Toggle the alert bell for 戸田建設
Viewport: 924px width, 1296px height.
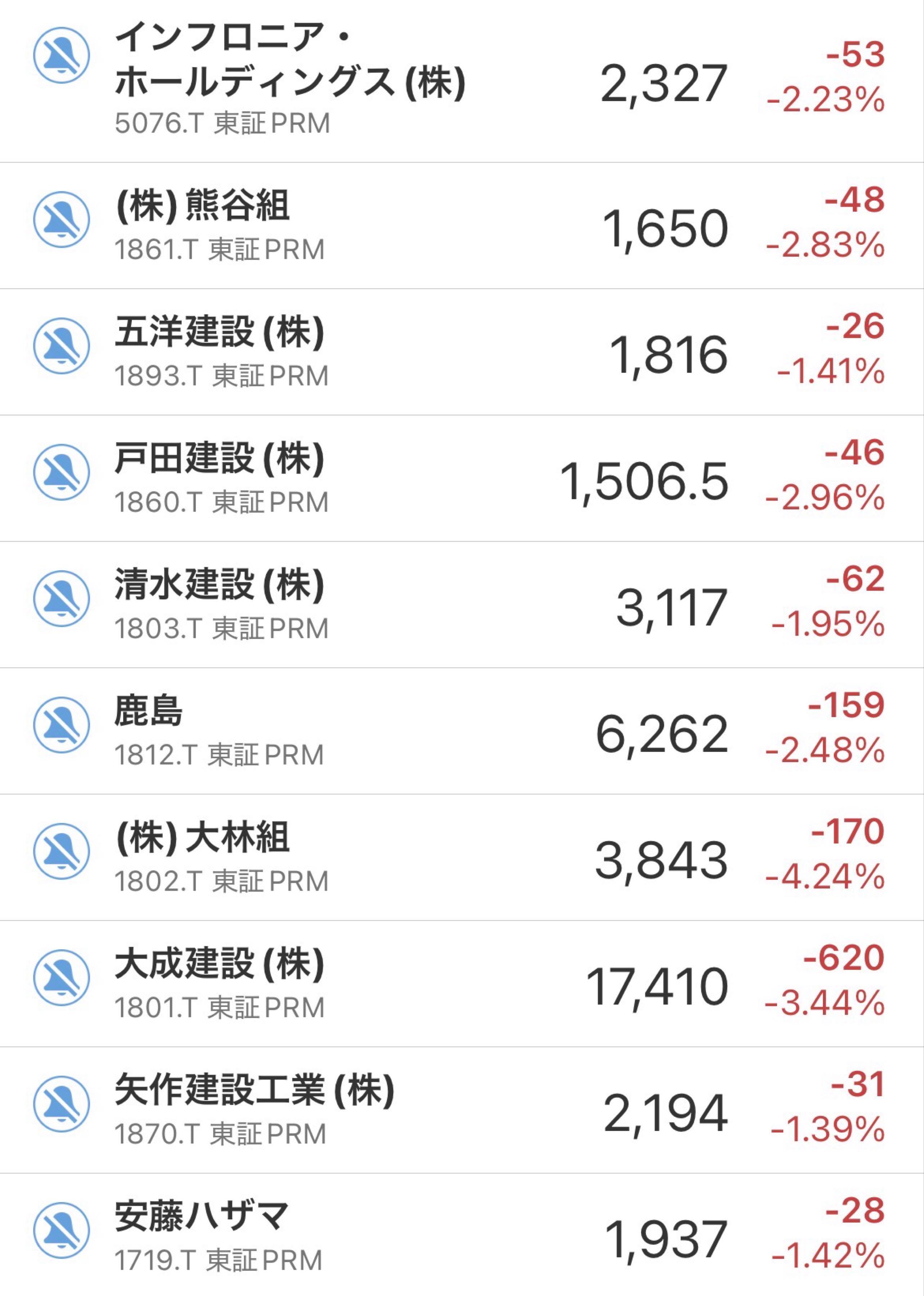coord(62,472)
